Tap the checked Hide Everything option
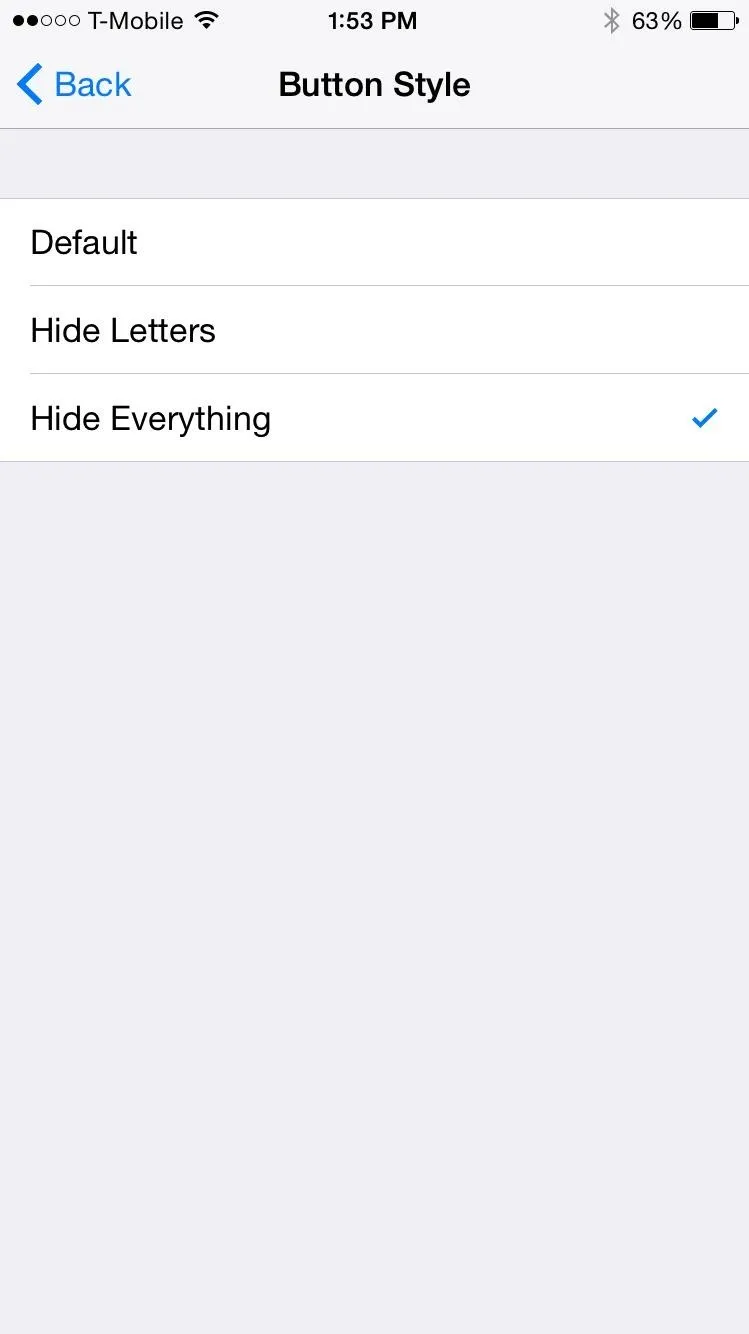Screen dimensions: 749x1334 [x=374, y=418]
